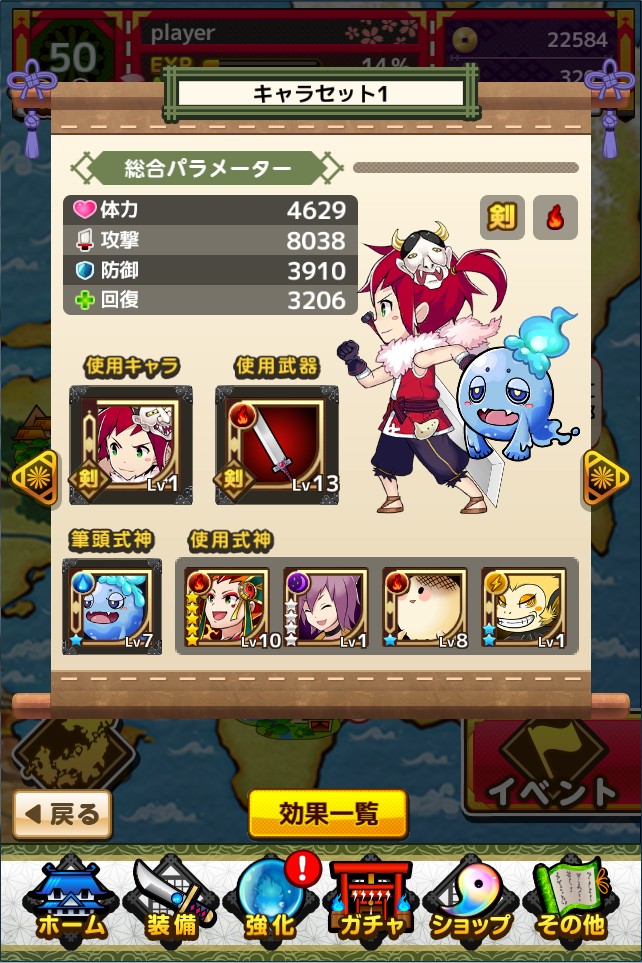
Task: Go back with the 戻る button
Action: click(62, 814)
